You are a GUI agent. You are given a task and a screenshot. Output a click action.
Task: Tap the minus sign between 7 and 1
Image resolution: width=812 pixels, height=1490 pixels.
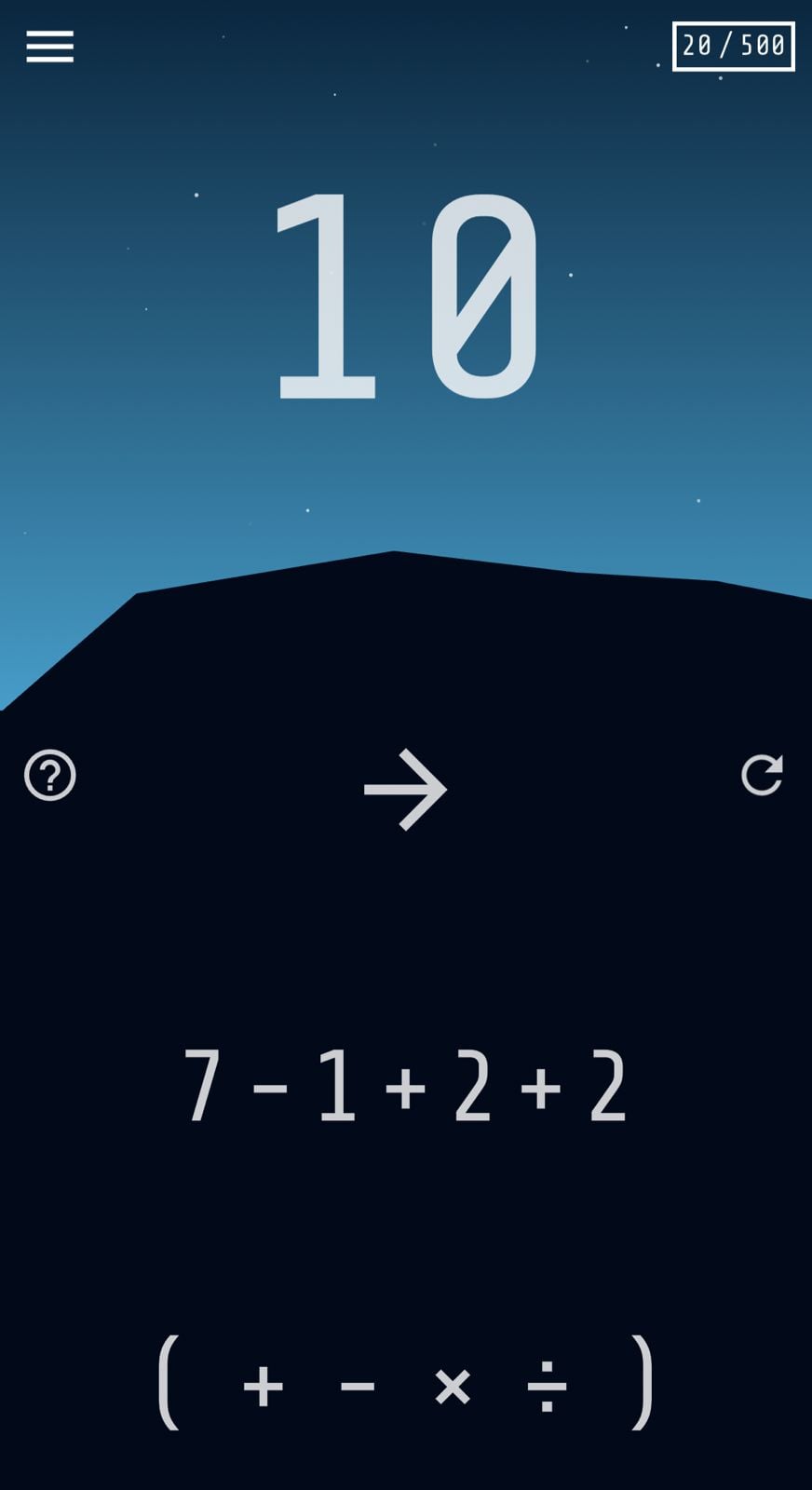coord(270,1087)
